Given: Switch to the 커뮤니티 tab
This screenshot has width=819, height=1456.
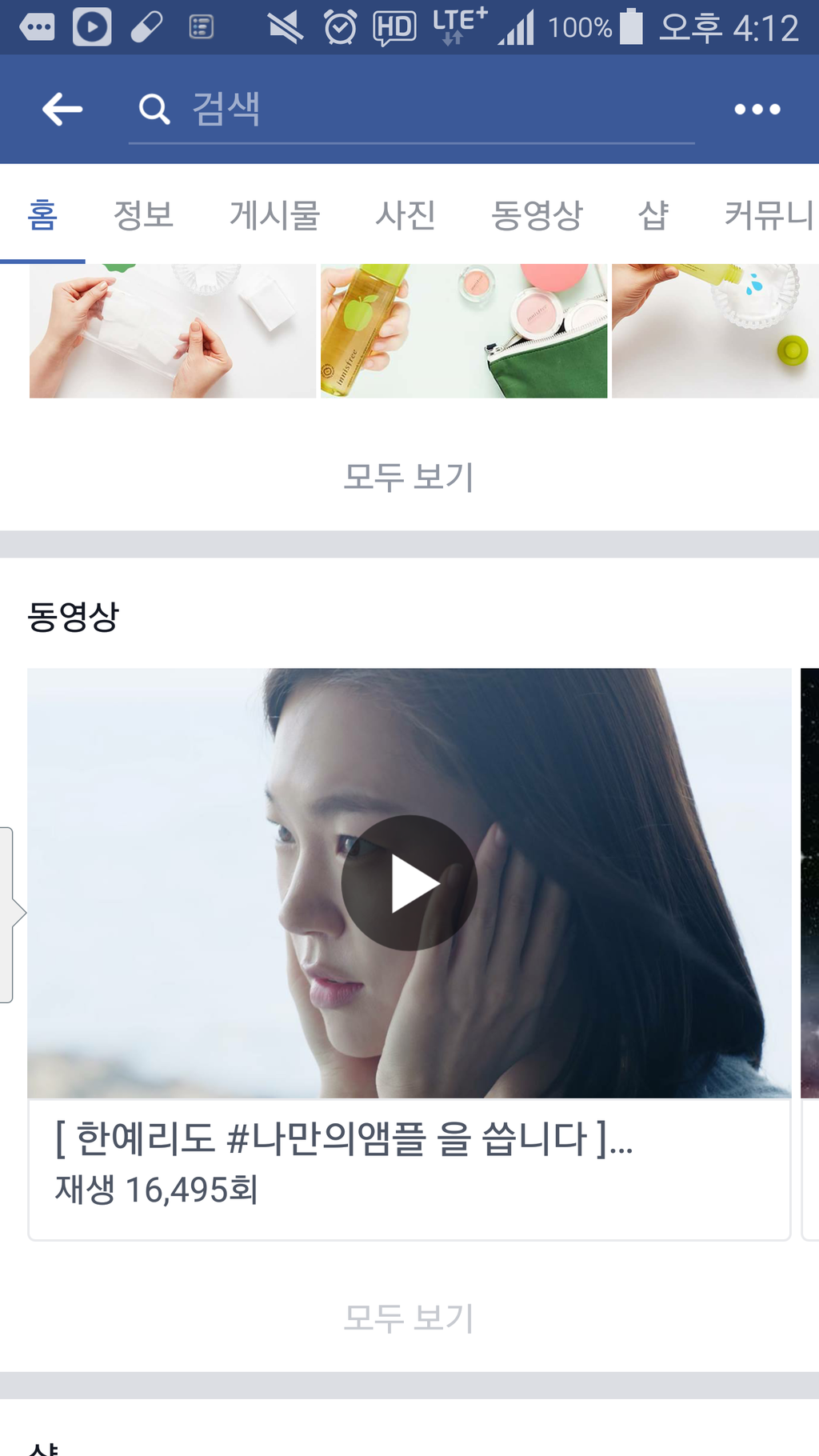Looking at the screenshot, I should click(768, 214).
